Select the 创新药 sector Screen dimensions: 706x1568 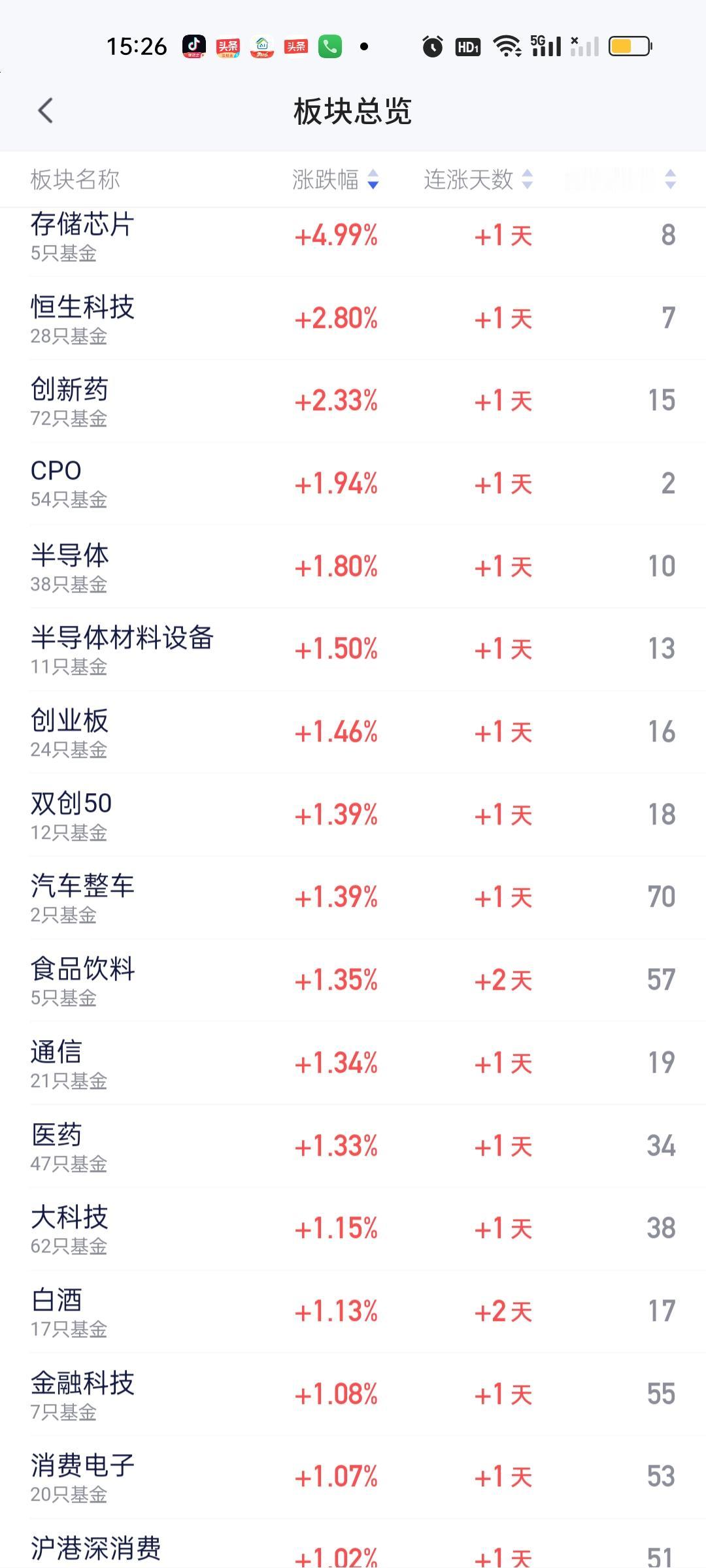coord(353,401)
